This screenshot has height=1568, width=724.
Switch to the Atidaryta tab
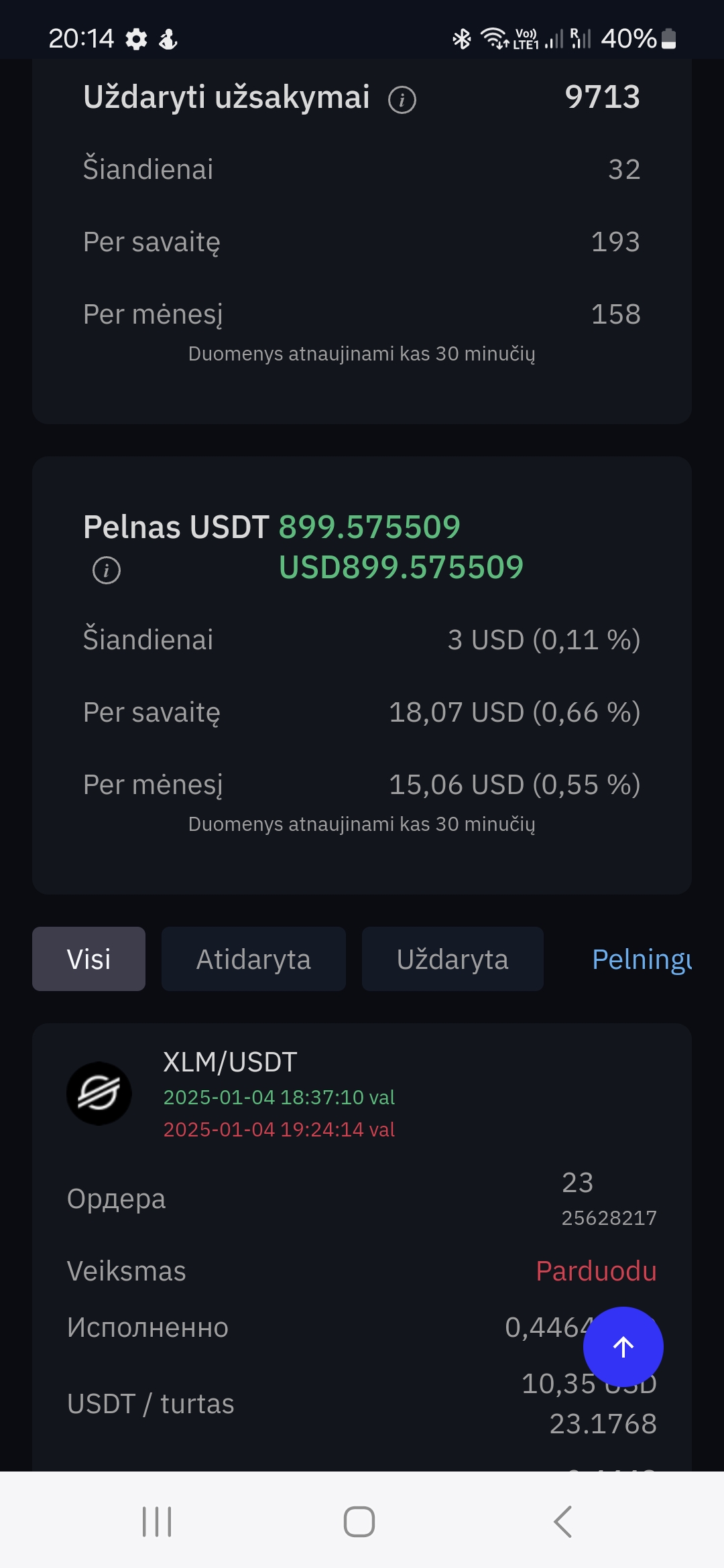click(253, 959)
